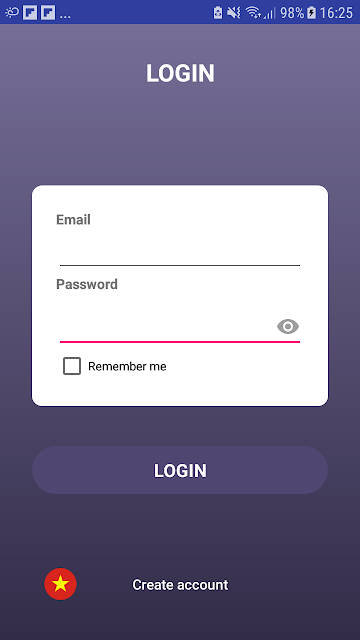
Task: Show password with the eye icon
Action: click(x=288, y=327)
